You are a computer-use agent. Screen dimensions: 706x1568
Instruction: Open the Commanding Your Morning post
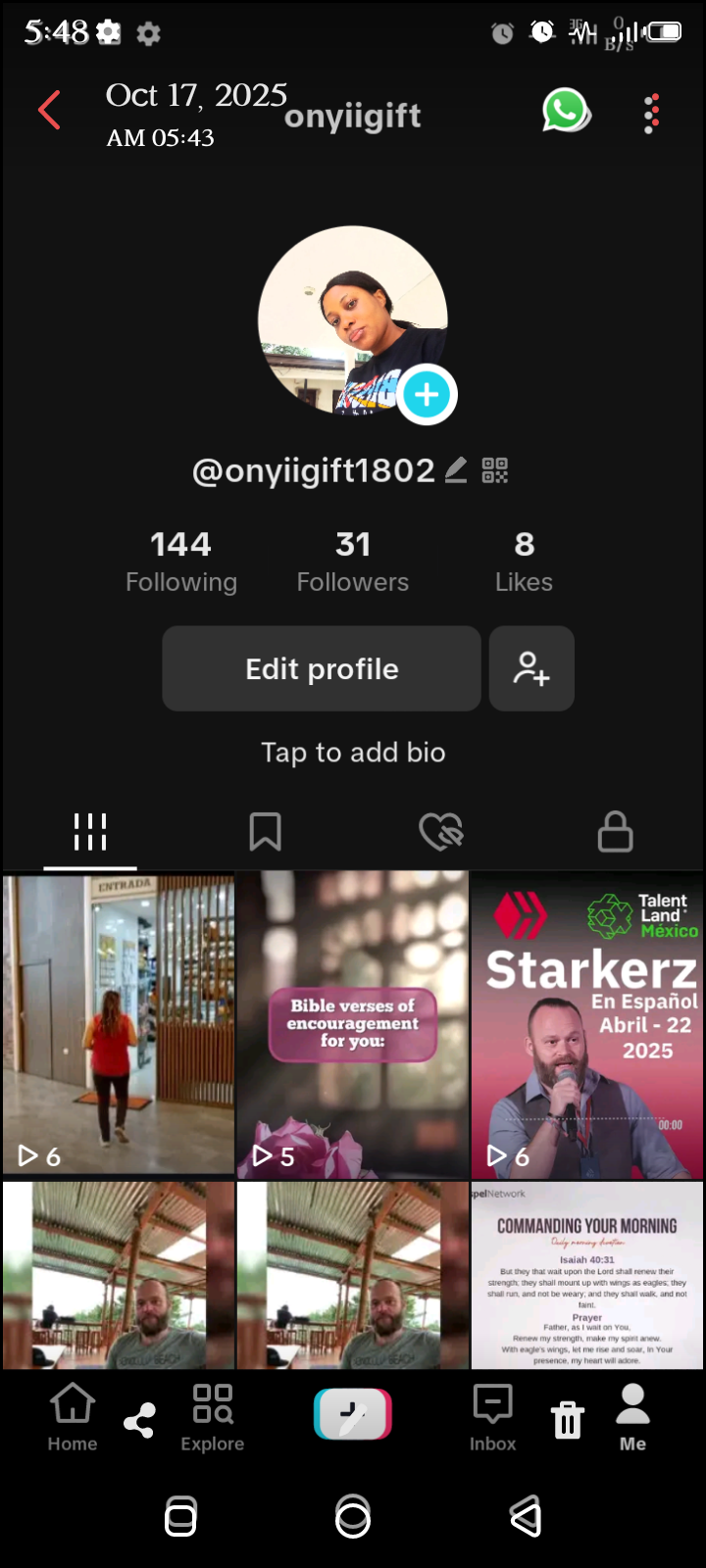(586, 1274)
